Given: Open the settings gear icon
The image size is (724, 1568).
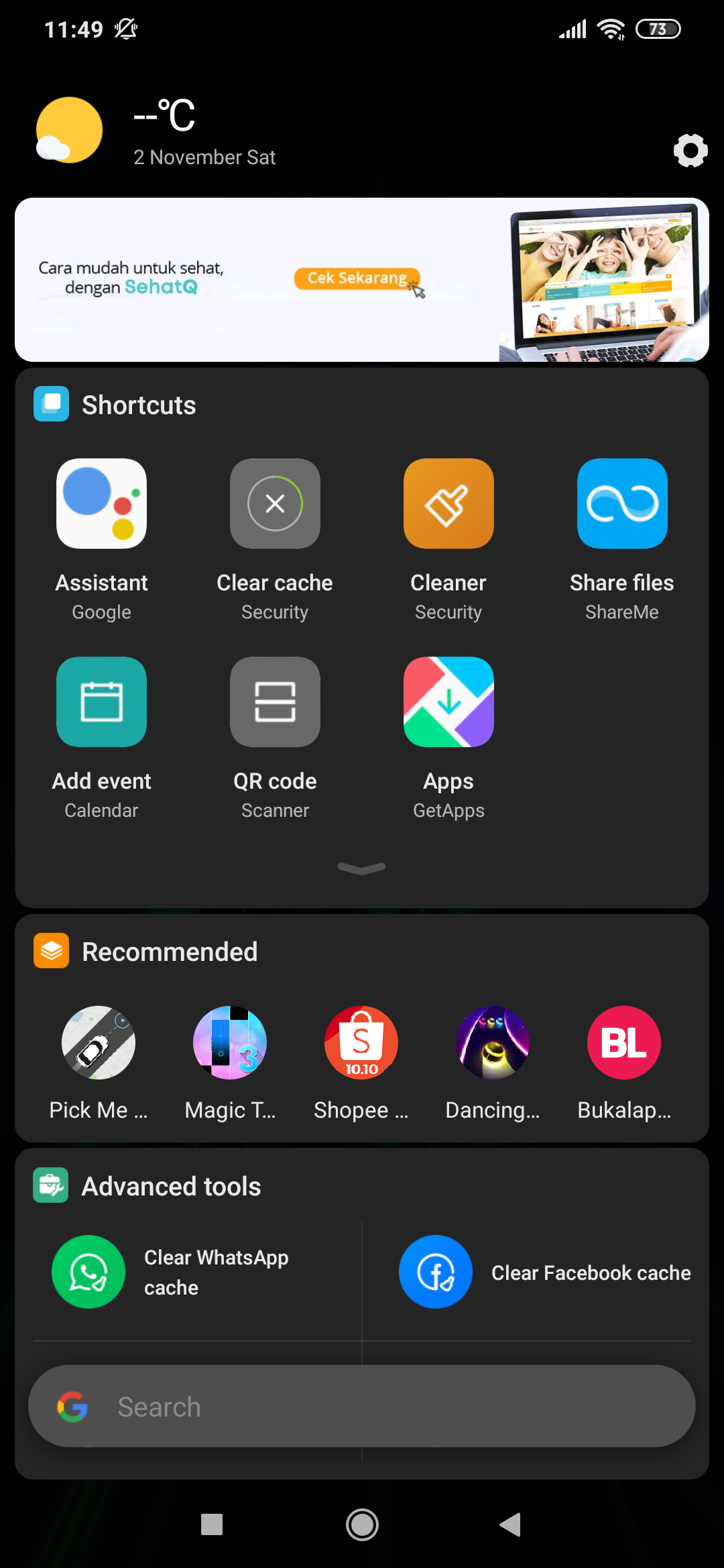Looking at the screenshot, I should click(690, 151).
